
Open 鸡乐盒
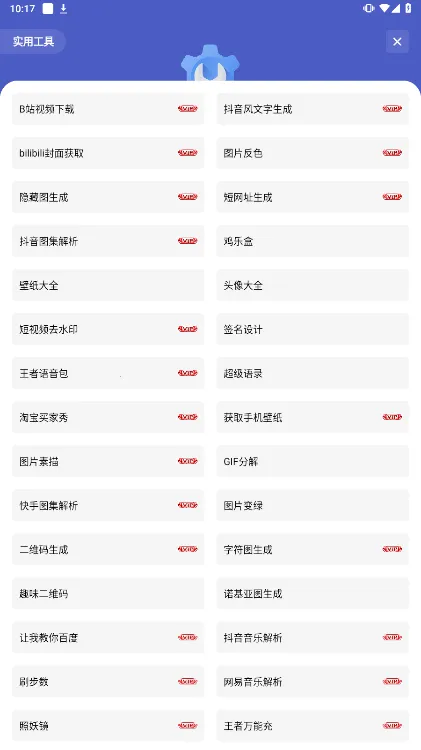[x=312, y=241]
